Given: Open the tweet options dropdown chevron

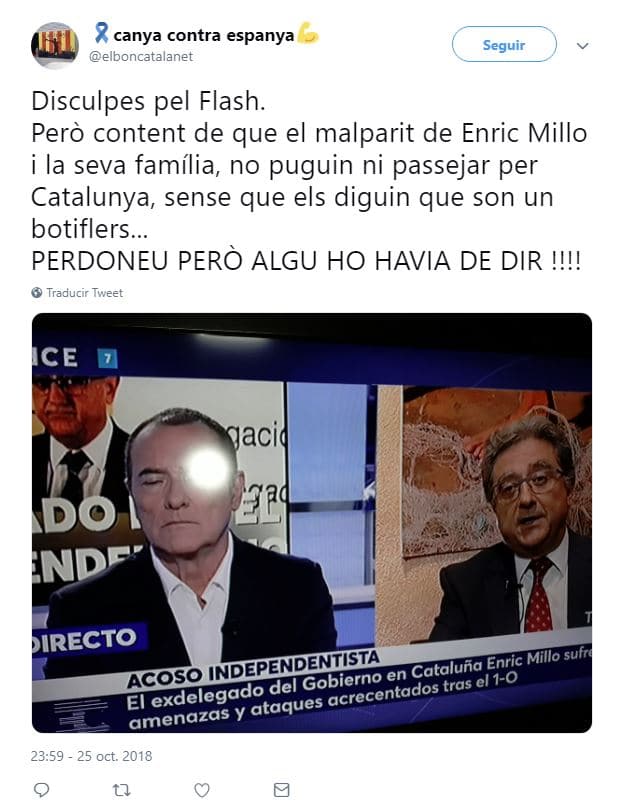Looking at the screenshot, I should tap(584, 46).
